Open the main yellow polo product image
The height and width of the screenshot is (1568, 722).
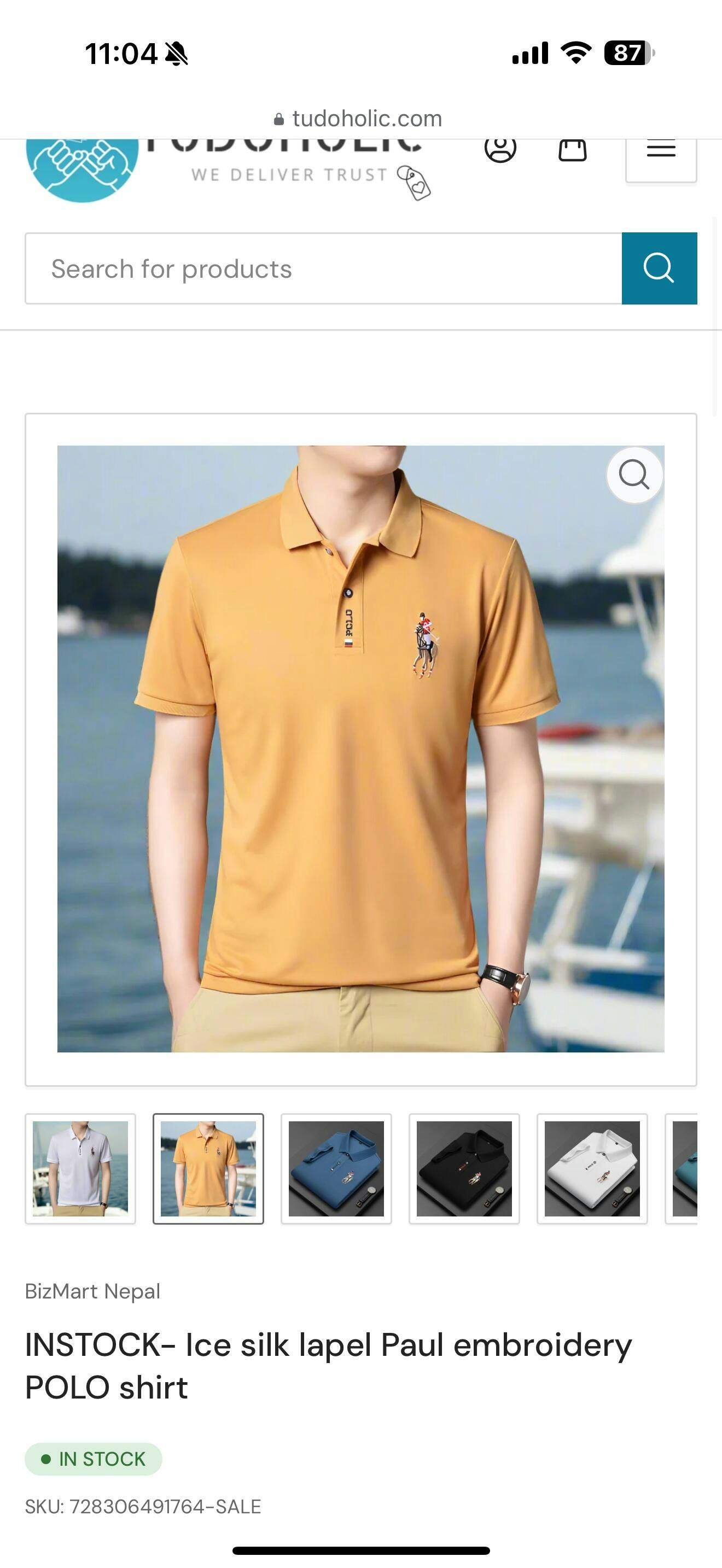(360, 748)
